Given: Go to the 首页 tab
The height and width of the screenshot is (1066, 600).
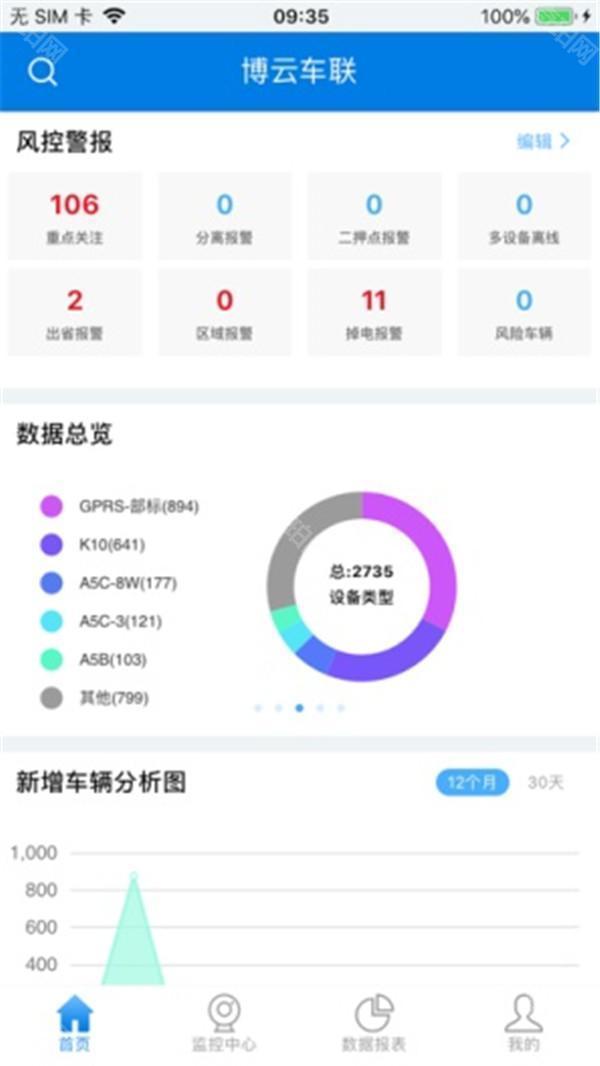Looking at the screenshot, I should point(75,1023).
